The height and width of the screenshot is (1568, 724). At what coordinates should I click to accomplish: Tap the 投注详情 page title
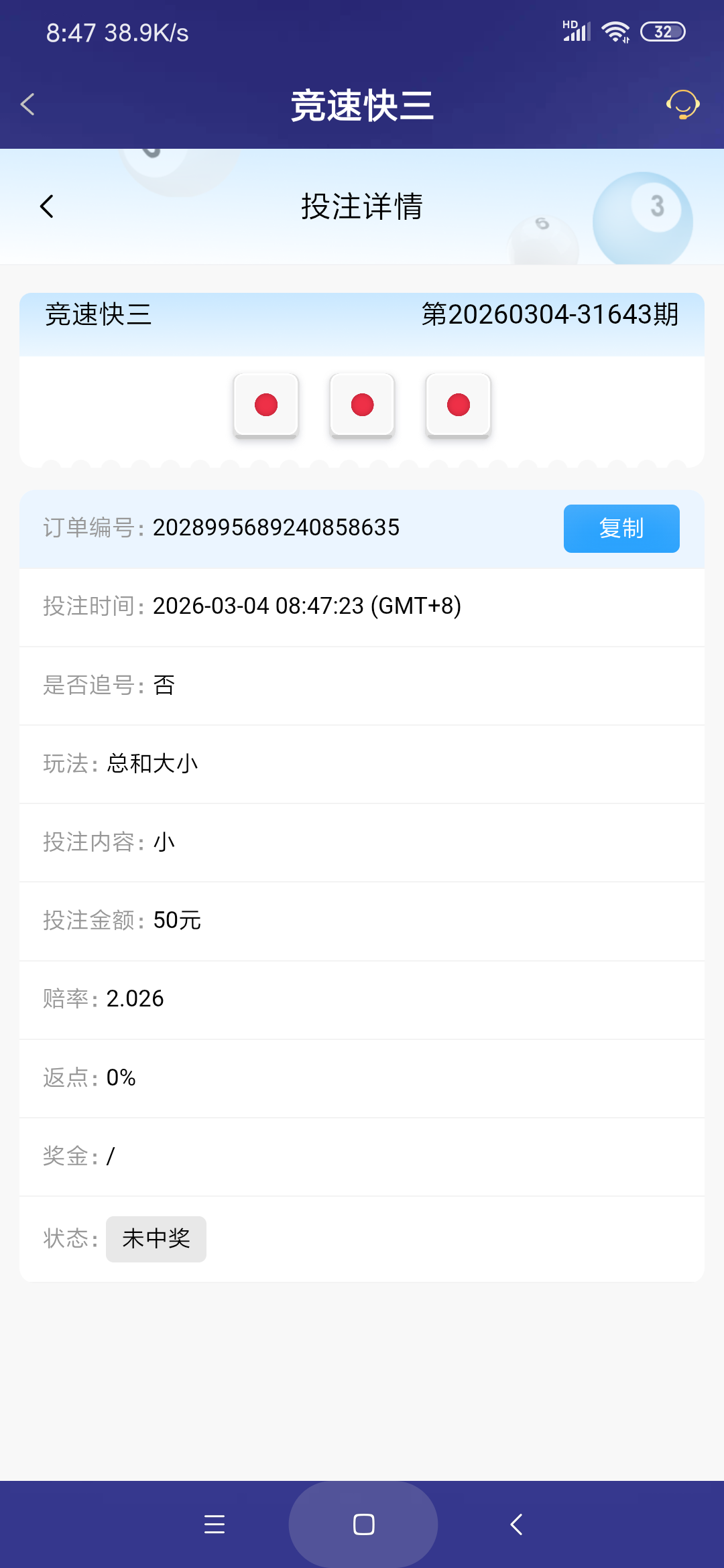click(362, 206)
